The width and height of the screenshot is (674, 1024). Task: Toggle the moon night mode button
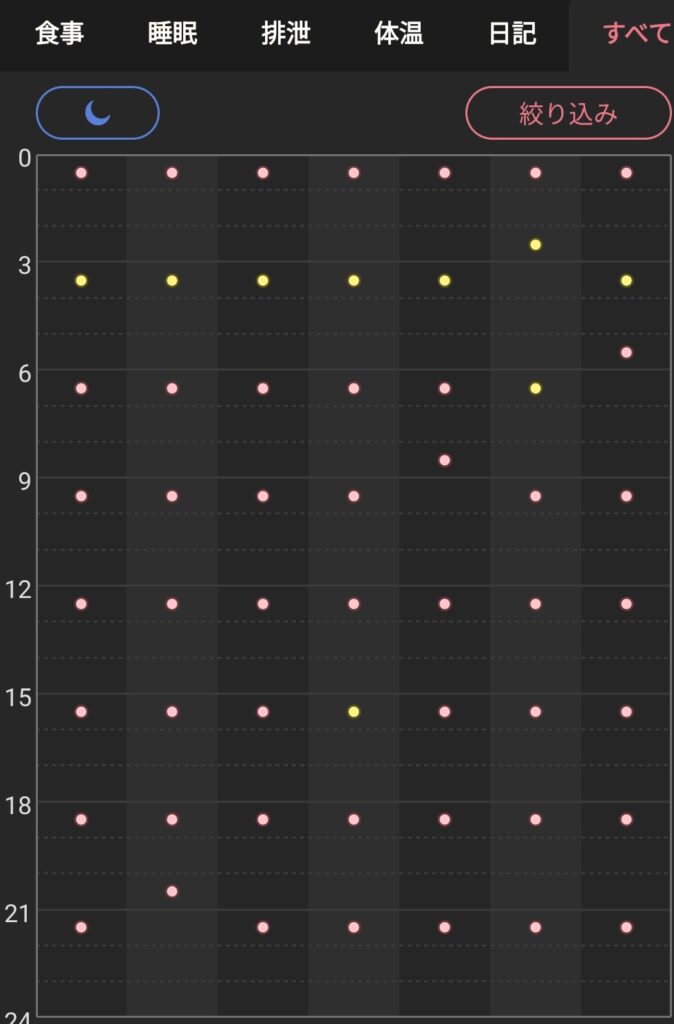tap(98, 113)
